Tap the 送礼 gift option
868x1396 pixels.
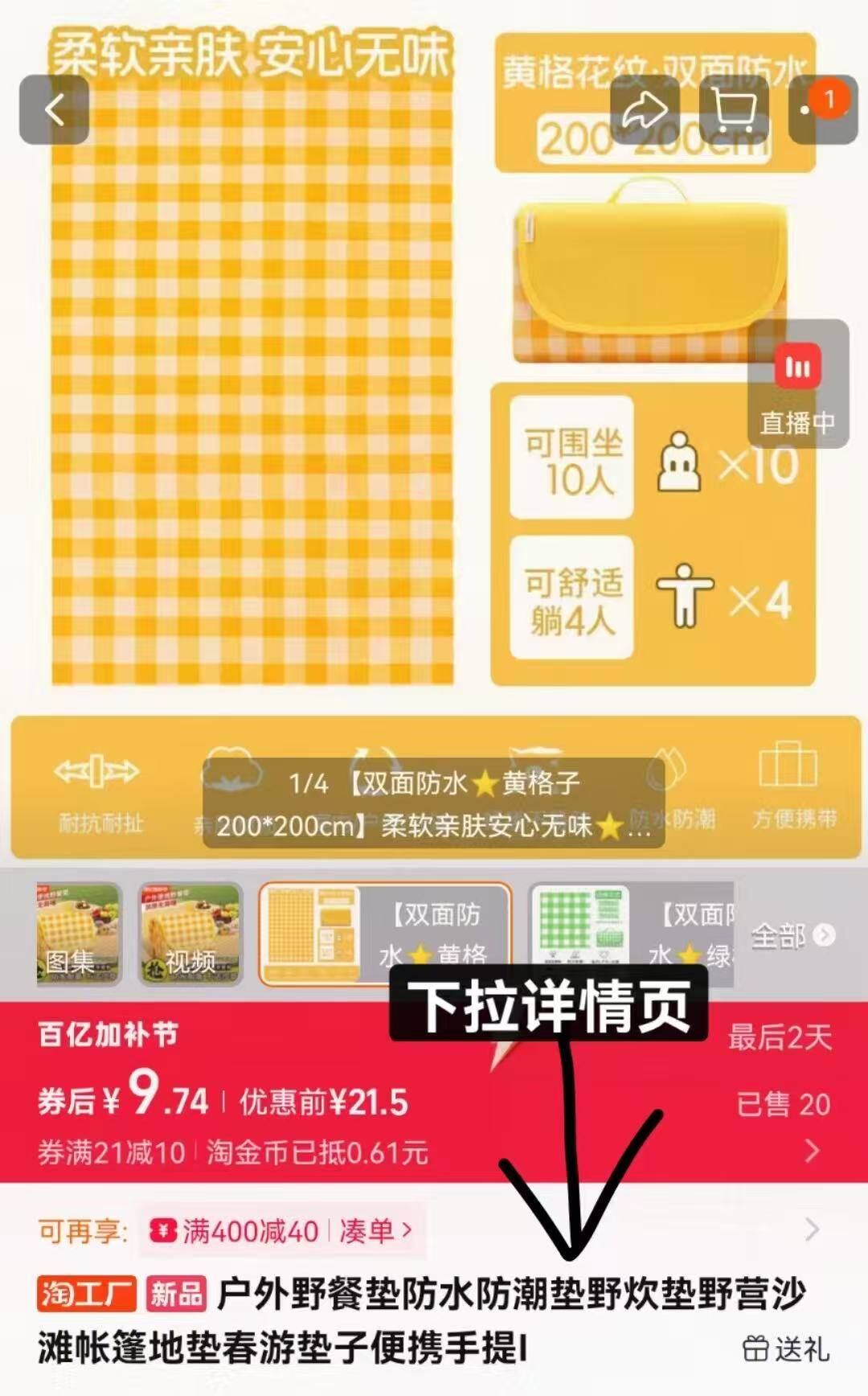coord(786,1349)
